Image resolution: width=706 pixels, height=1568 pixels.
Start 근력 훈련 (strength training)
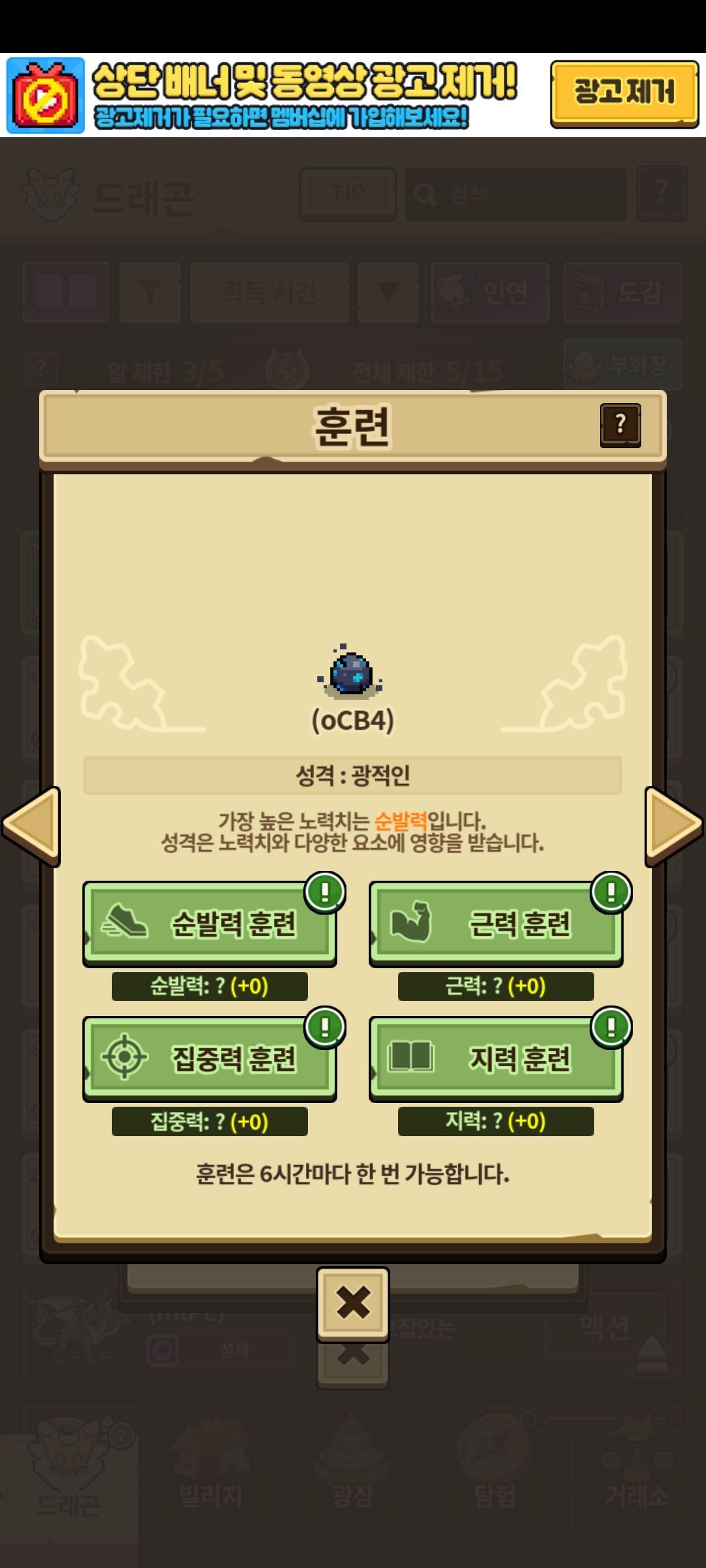point(496,924)
